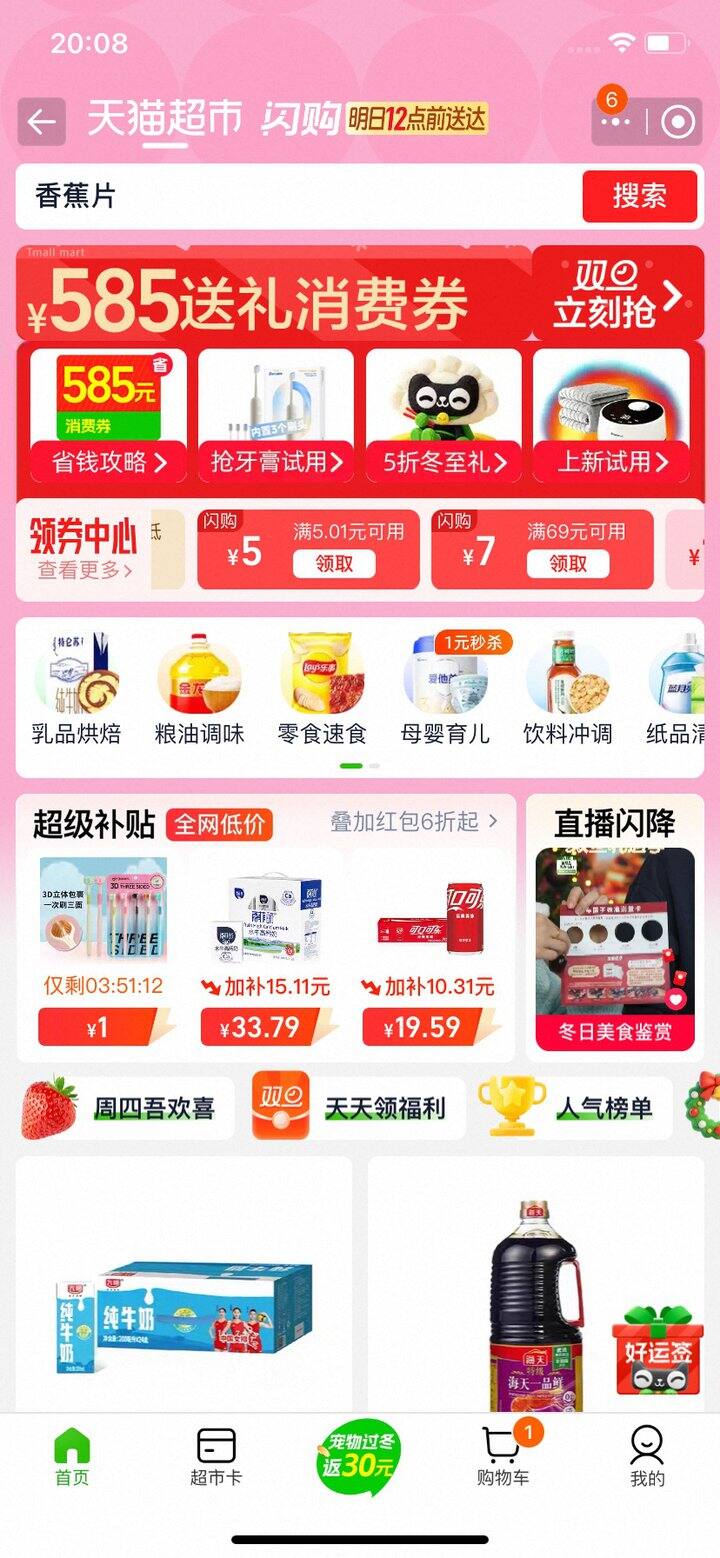The width and height of the screenshot is (720, 1558).
Task: Claim the ¥7 闪购 coupon
Action: pyautogui.click(x=568, y=564)
